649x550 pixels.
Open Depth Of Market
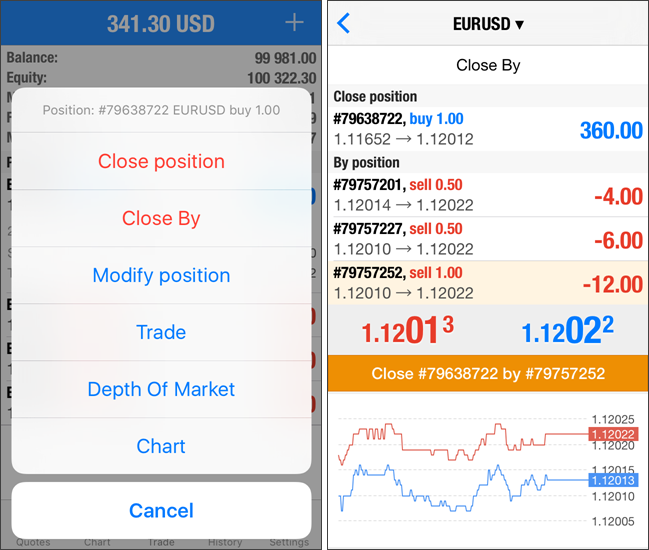[x=161, y=389]
